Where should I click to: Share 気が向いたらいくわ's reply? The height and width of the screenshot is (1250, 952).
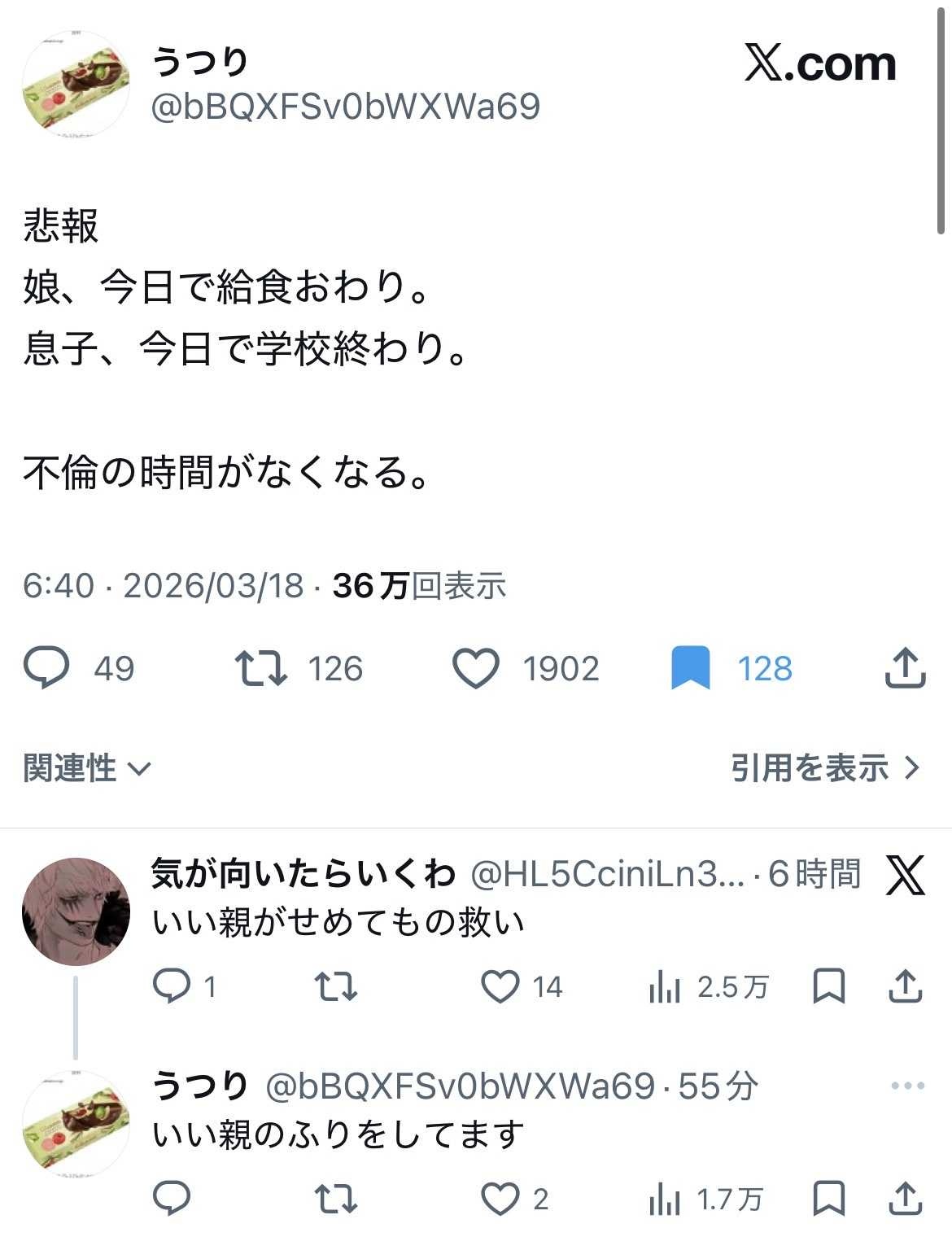(905, 986)
